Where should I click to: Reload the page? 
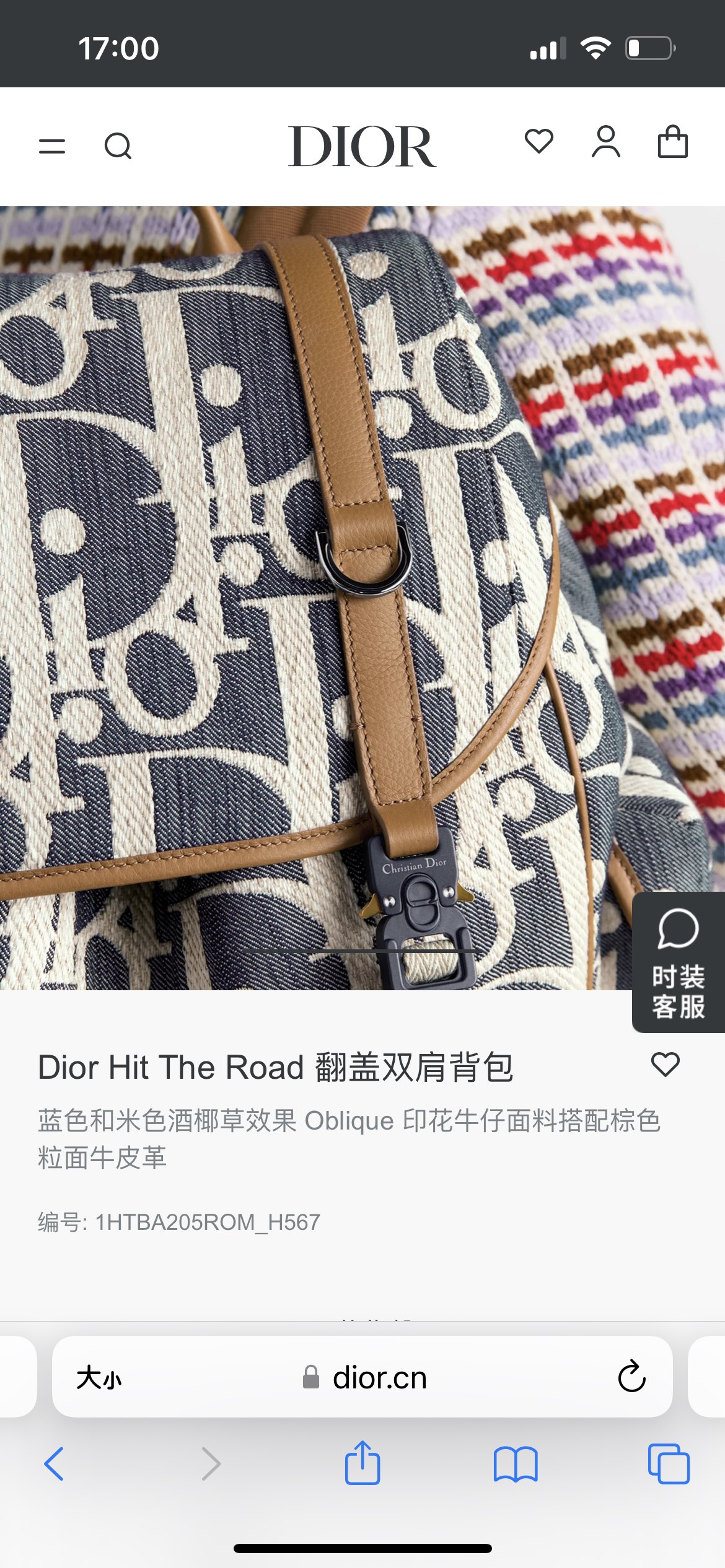[x=632, y=1377]
